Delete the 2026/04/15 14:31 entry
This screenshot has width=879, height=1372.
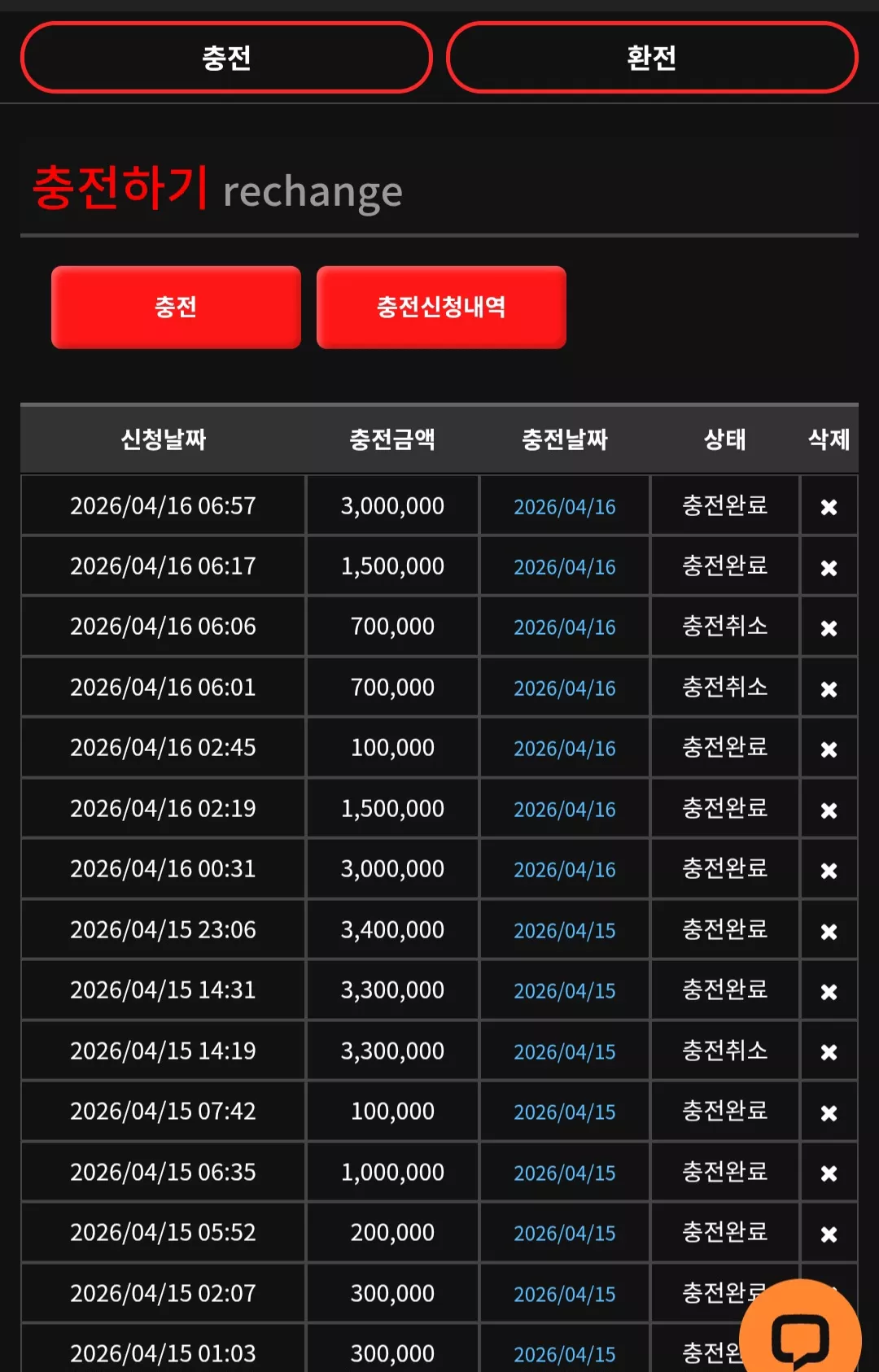tap(829, 992)
